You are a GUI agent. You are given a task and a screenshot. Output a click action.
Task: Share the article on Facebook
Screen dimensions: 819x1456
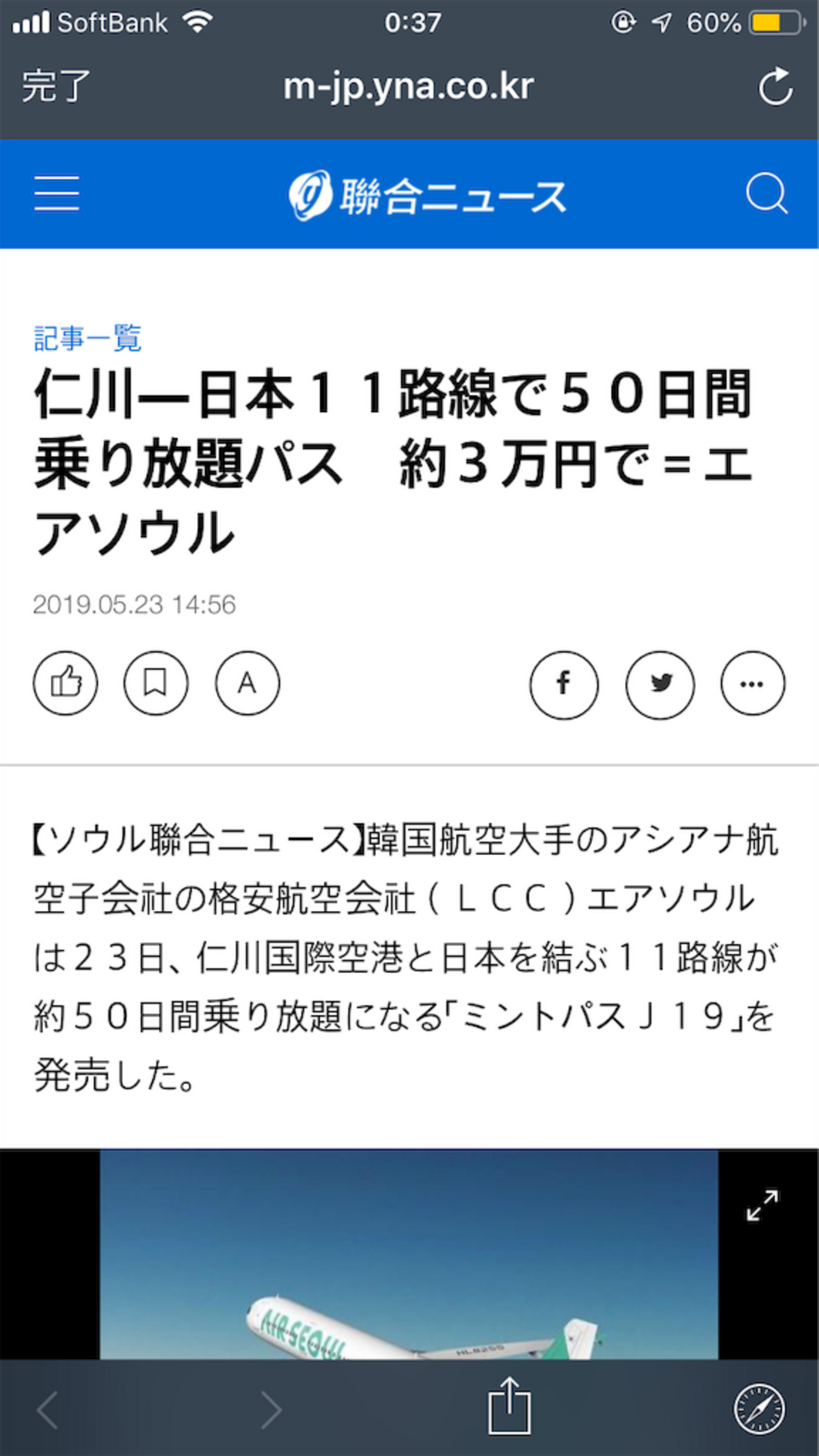564,684
